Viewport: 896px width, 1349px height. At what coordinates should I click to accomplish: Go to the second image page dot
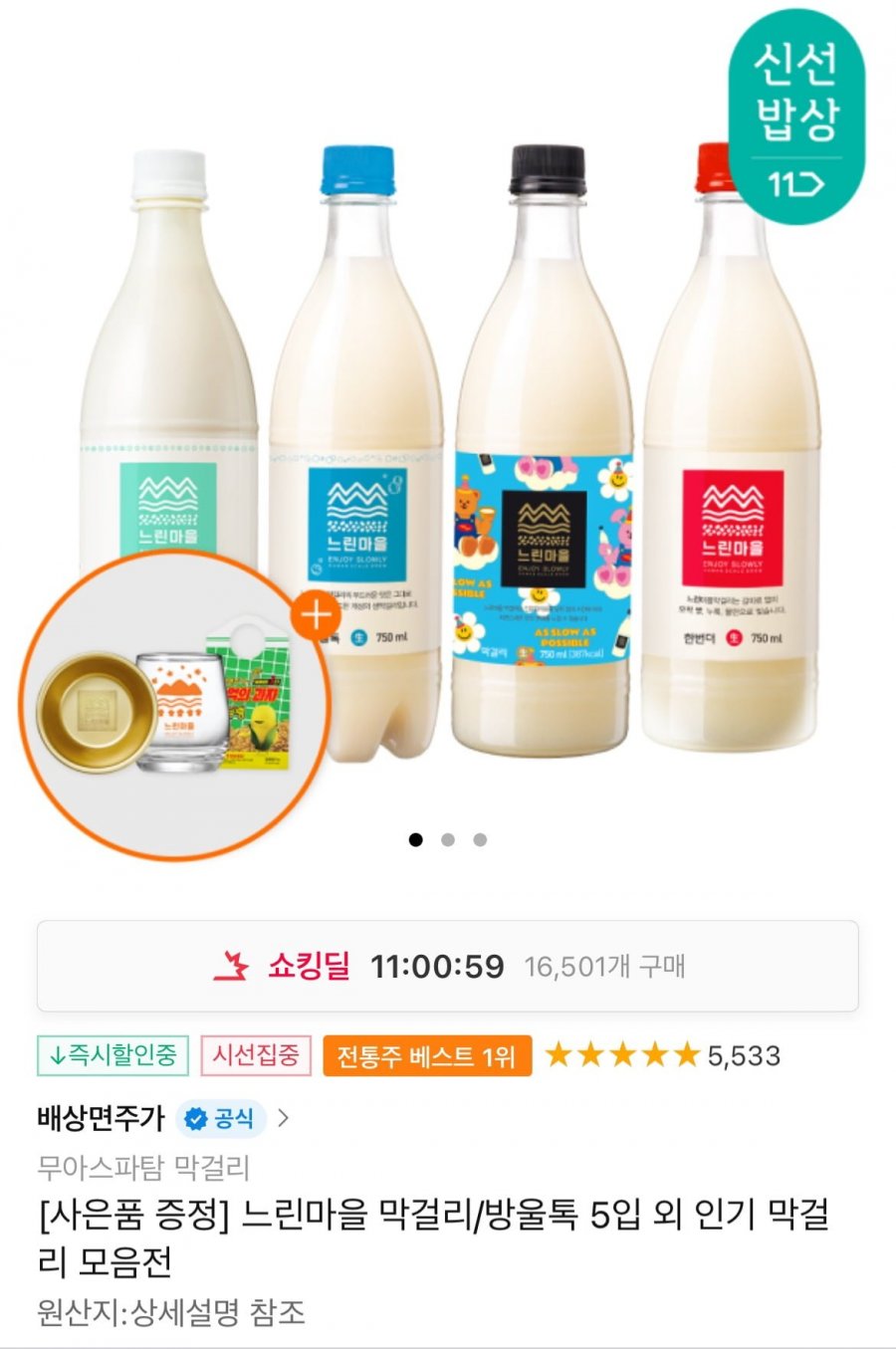(x=448, y=840)
